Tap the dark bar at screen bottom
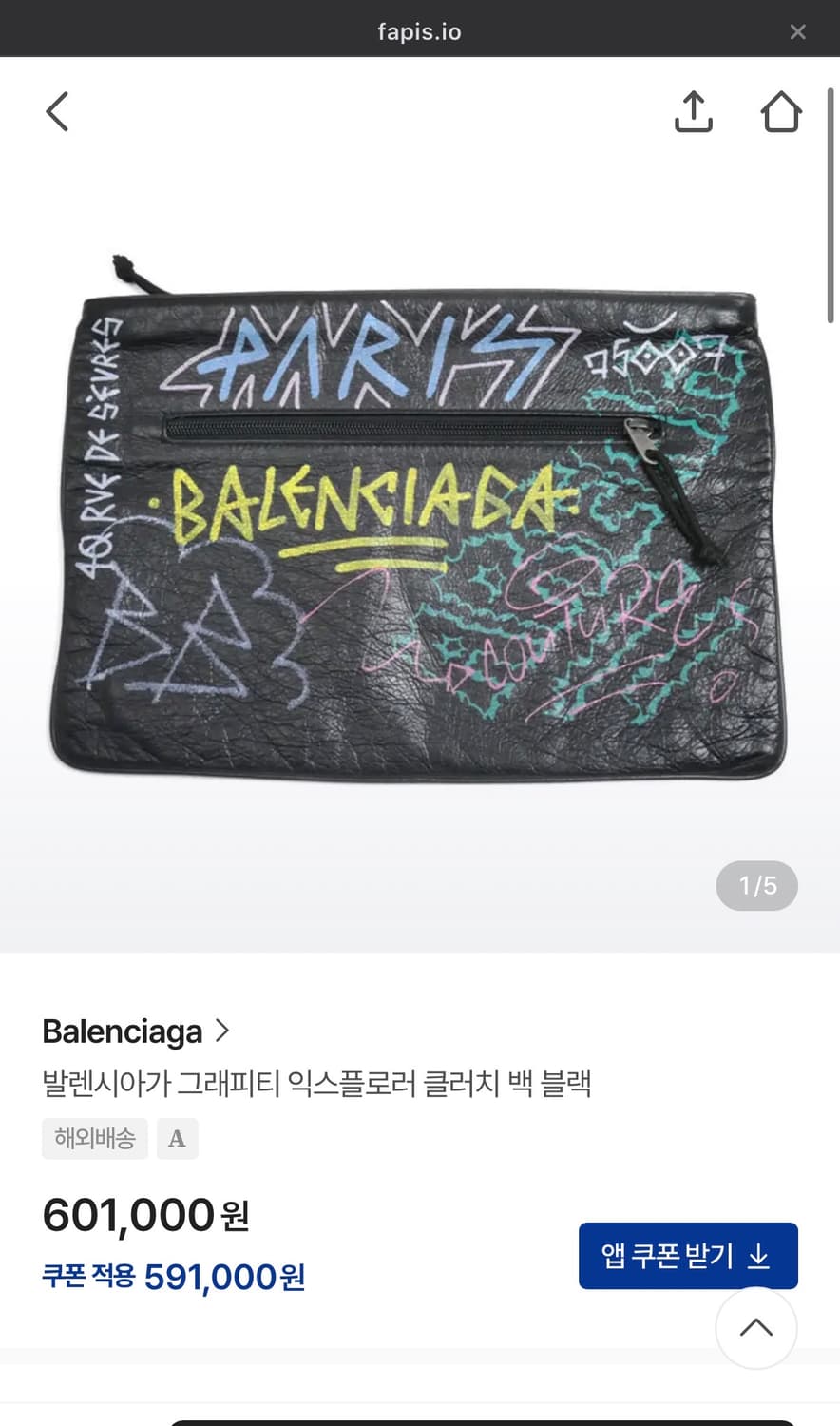 click(x=419, y=1420)
